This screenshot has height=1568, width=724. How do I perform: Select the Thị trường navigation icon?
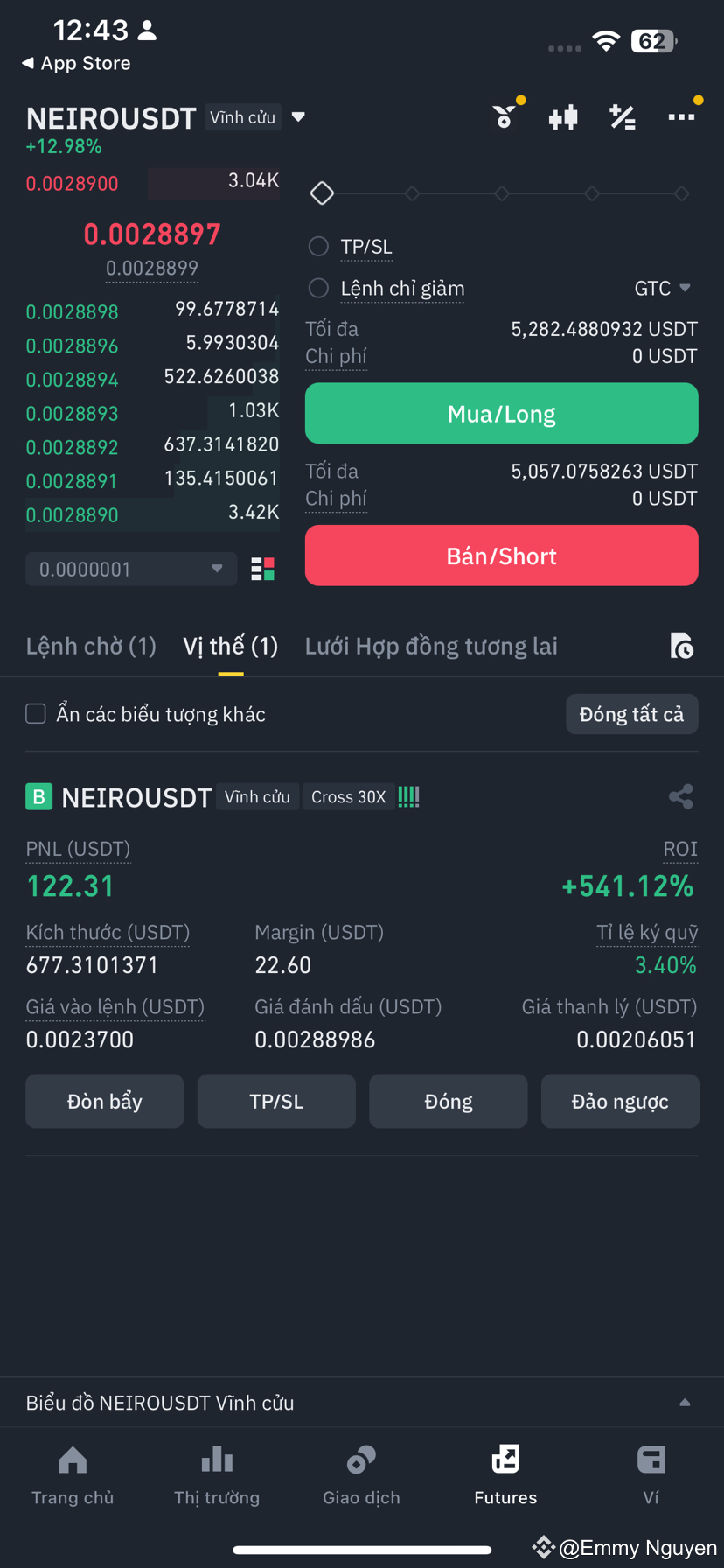[217, 1459]
